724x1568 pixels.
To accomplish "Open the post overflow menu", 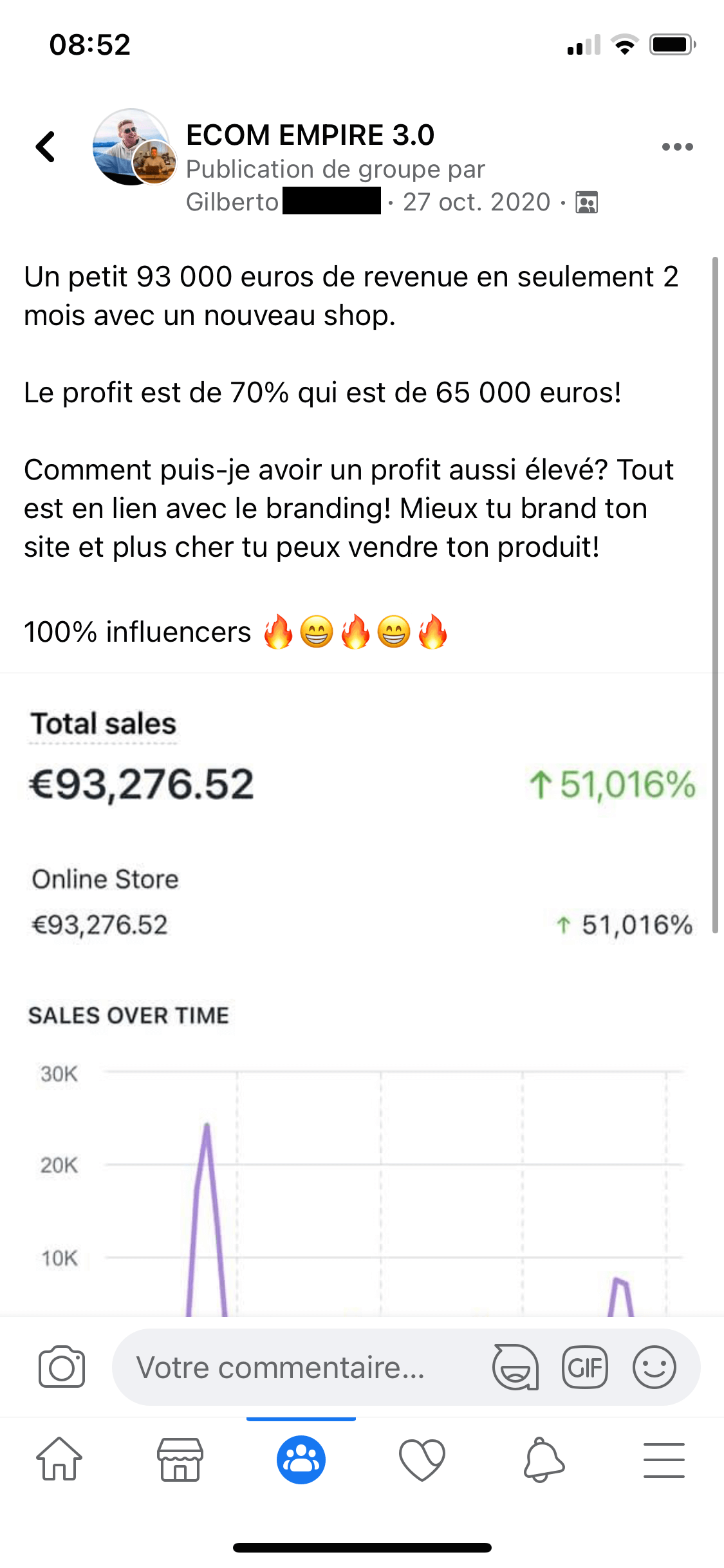I will [x=677, y=147].
